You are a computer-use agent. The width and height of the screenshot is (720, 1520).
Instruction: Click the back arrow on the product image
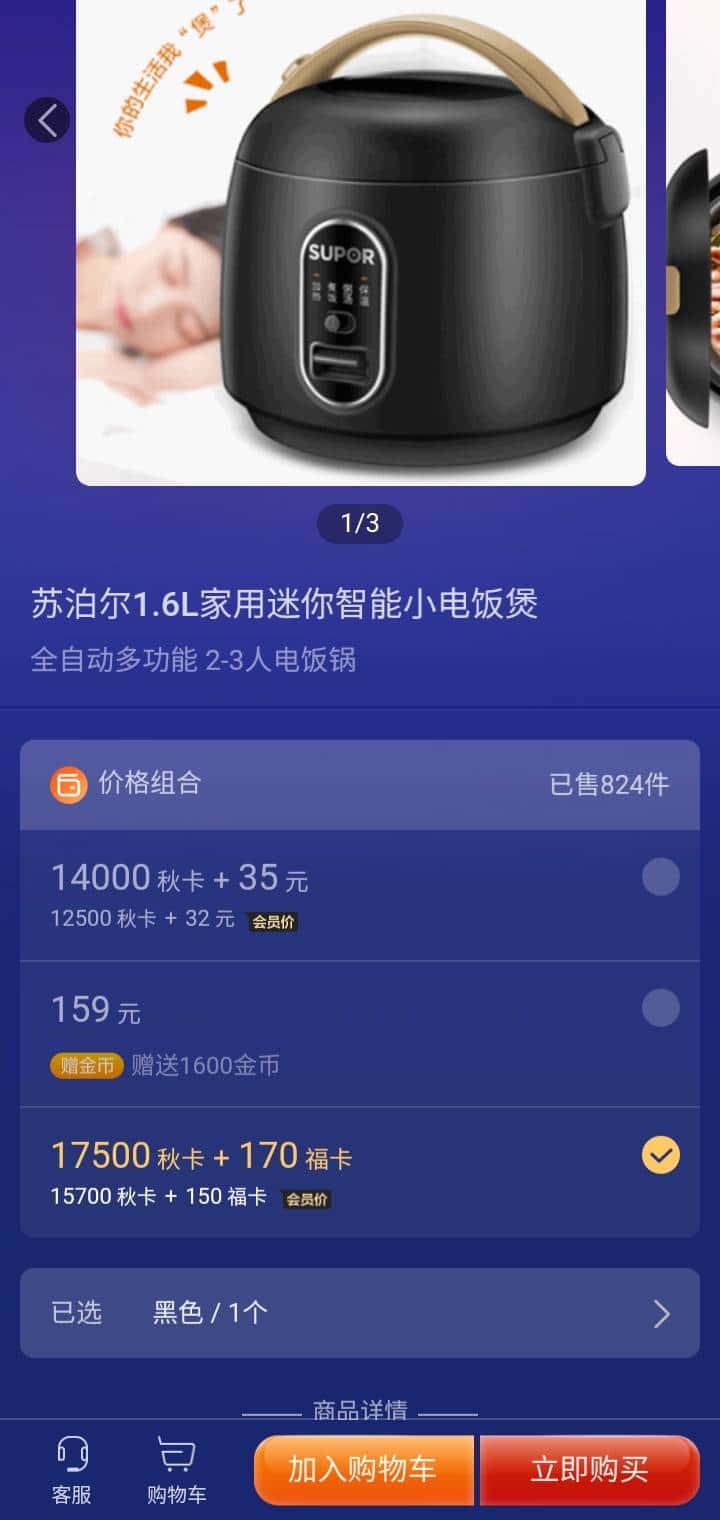[x=46, y=118]
